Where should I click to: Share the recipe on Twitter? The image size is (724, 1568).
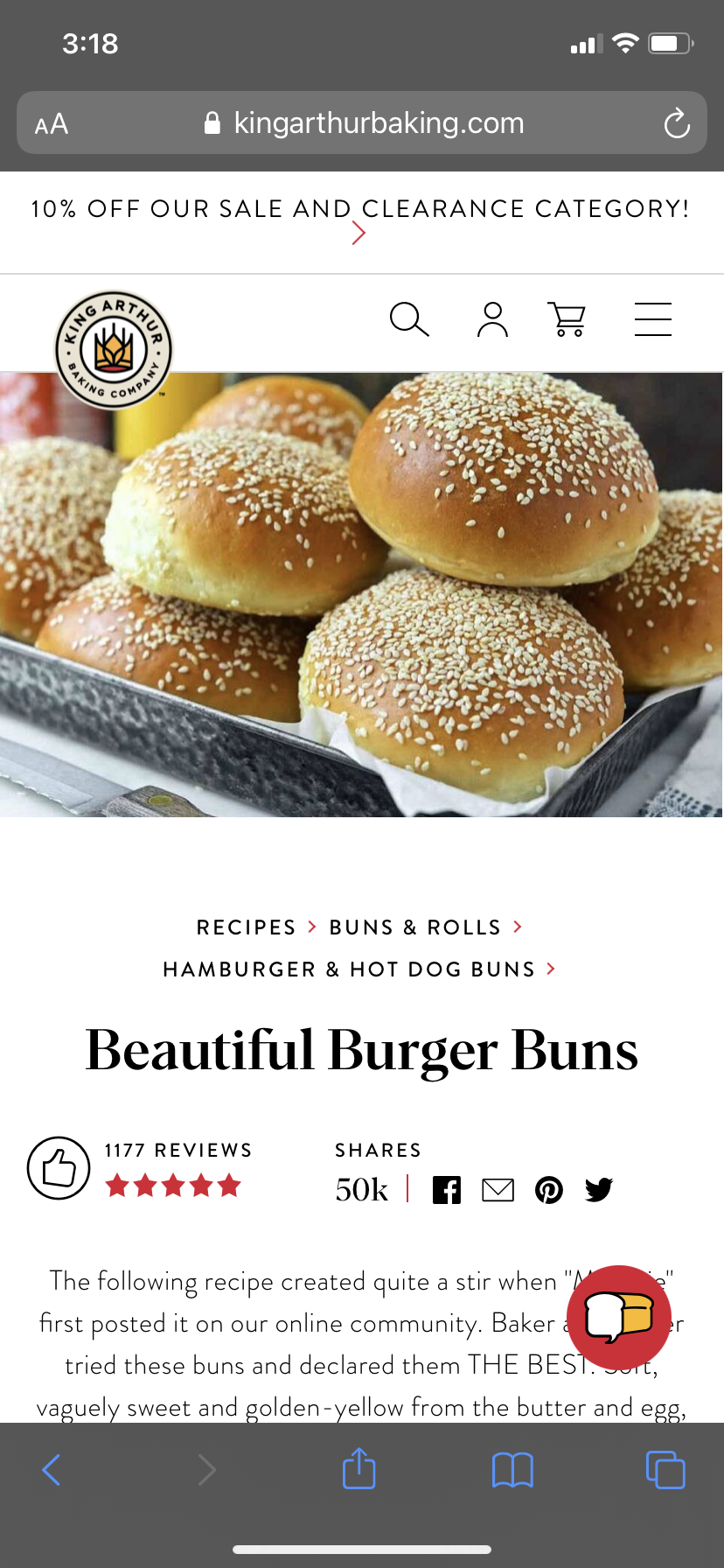point(599,1190)
